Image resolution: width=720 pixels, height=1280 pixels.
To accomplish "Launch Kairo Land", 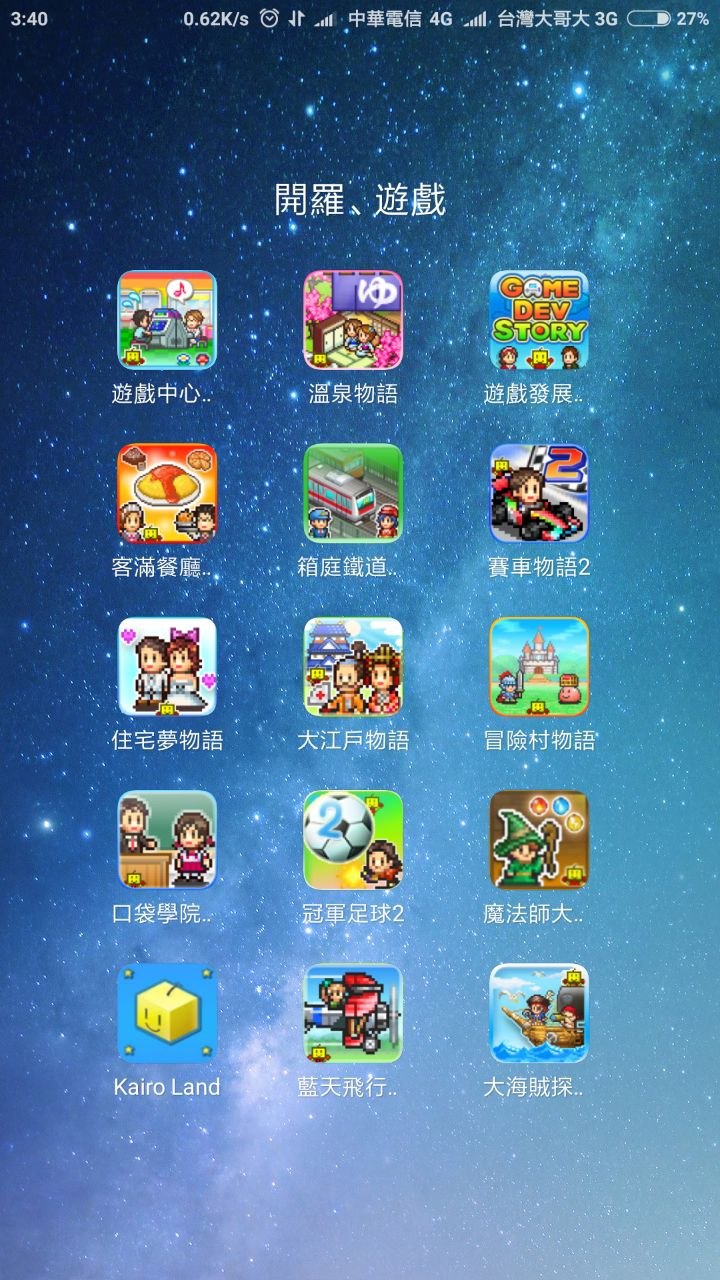I will 167,1012.
